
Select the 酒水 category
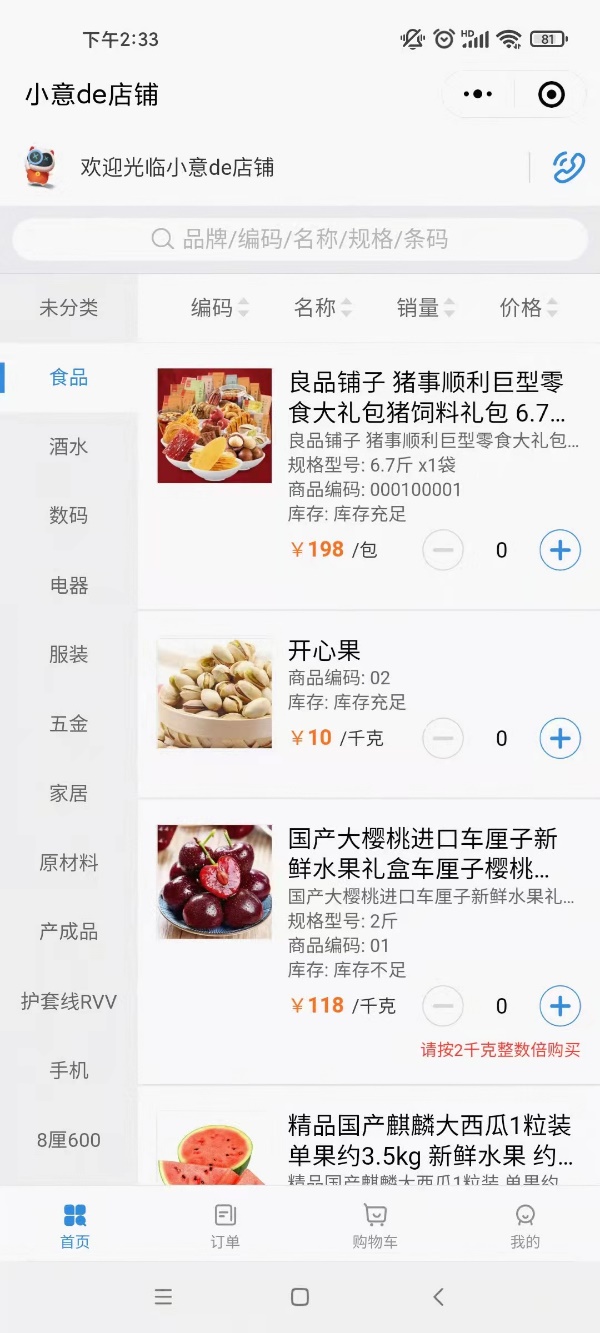coord(69,447)
